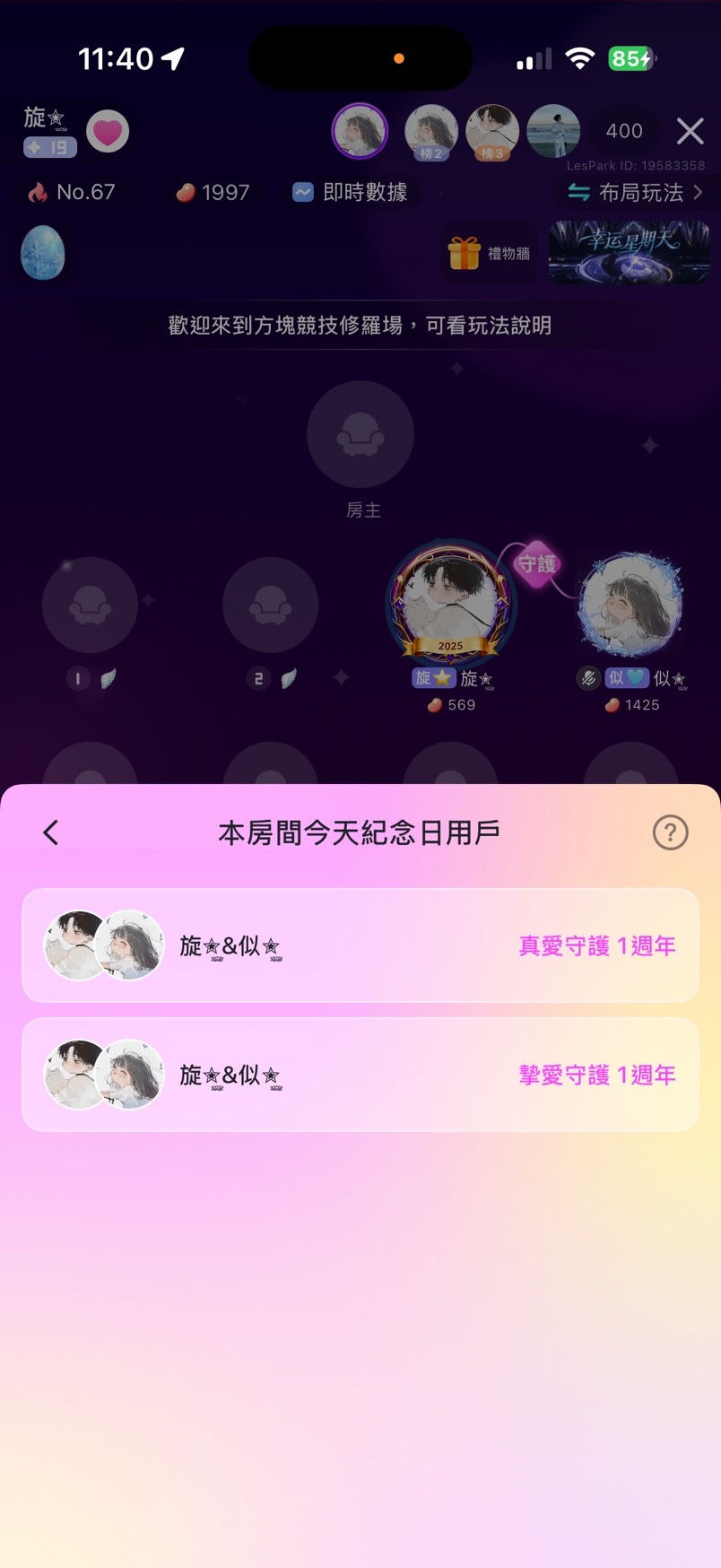Open the 禮物牆 gift wall
Image resolution: width=721 pixels, height=1568 pixels.
[x=490, y=254]
